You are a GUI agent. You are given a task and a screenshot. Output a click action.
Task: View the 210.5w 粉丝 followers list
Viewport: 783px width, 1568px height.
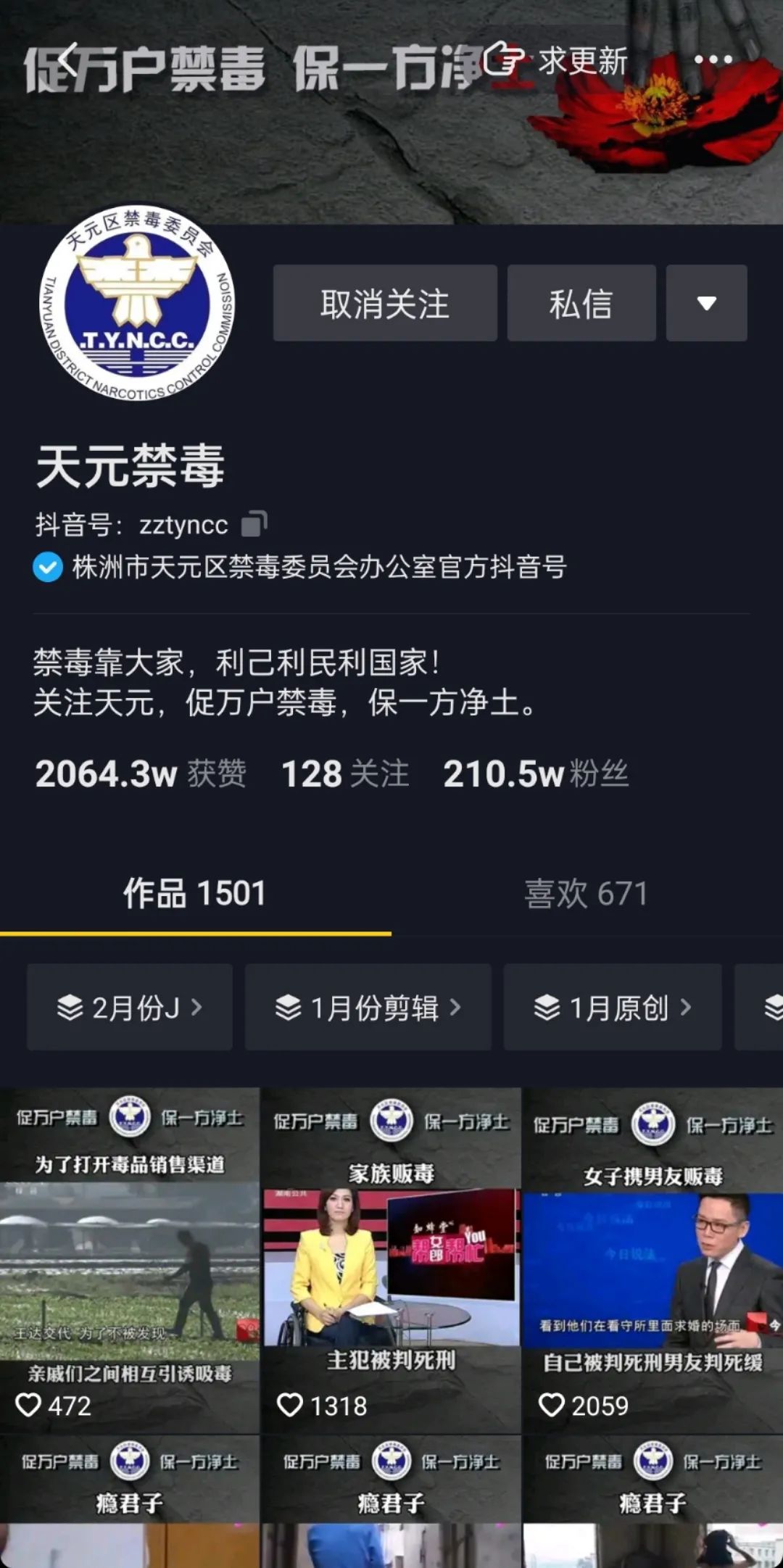click(x=535, y=773)
